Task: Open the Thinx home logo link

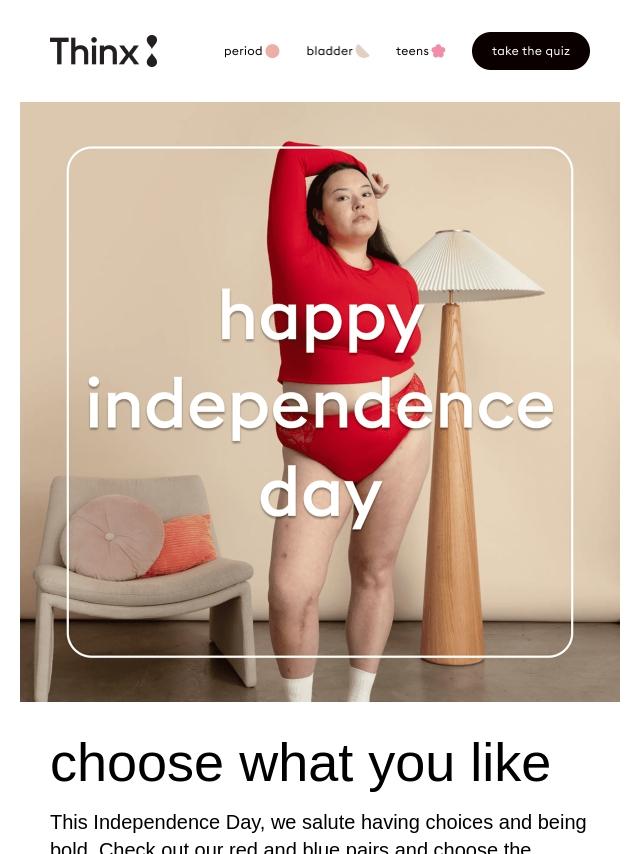Action: tap(104, 51)
